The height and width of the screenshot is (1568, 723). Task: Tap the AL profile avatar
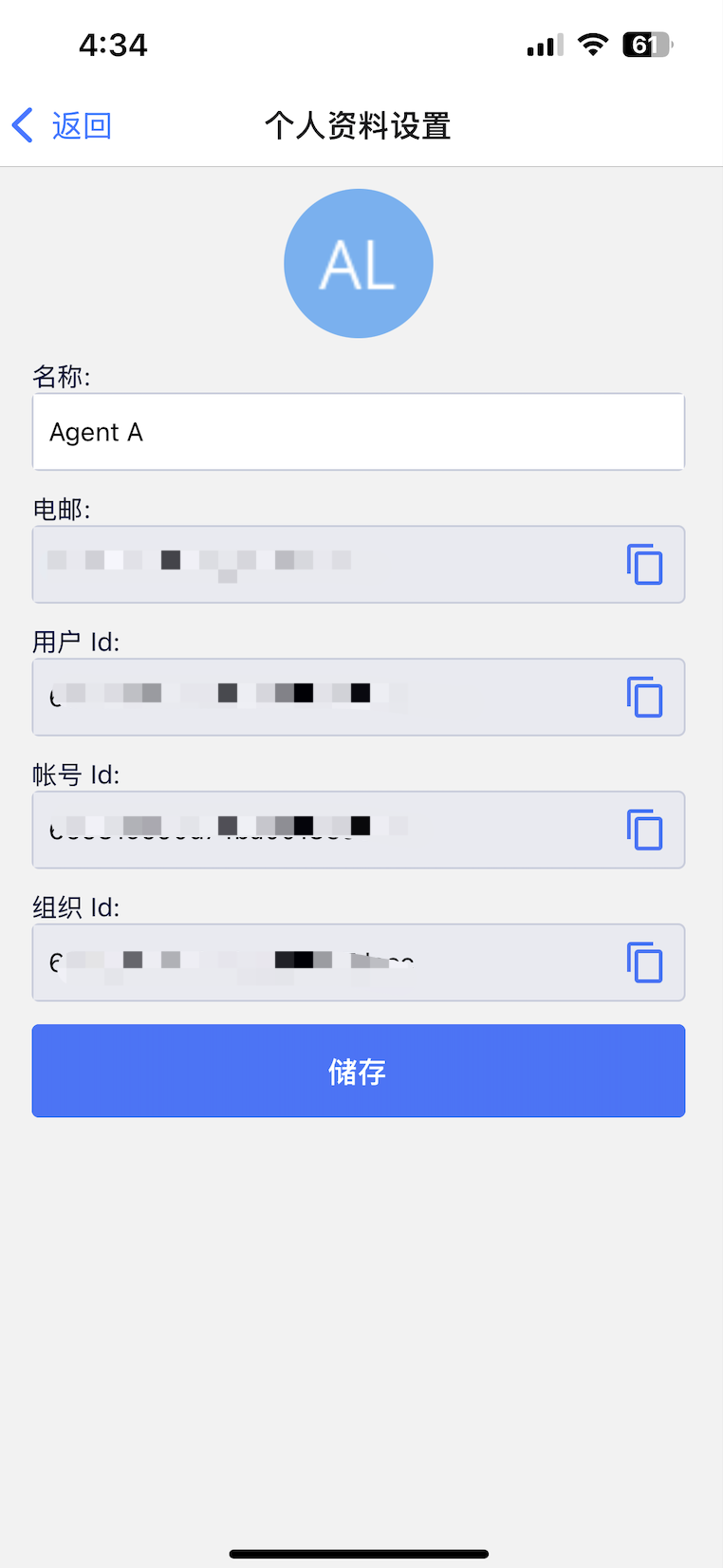359,264
